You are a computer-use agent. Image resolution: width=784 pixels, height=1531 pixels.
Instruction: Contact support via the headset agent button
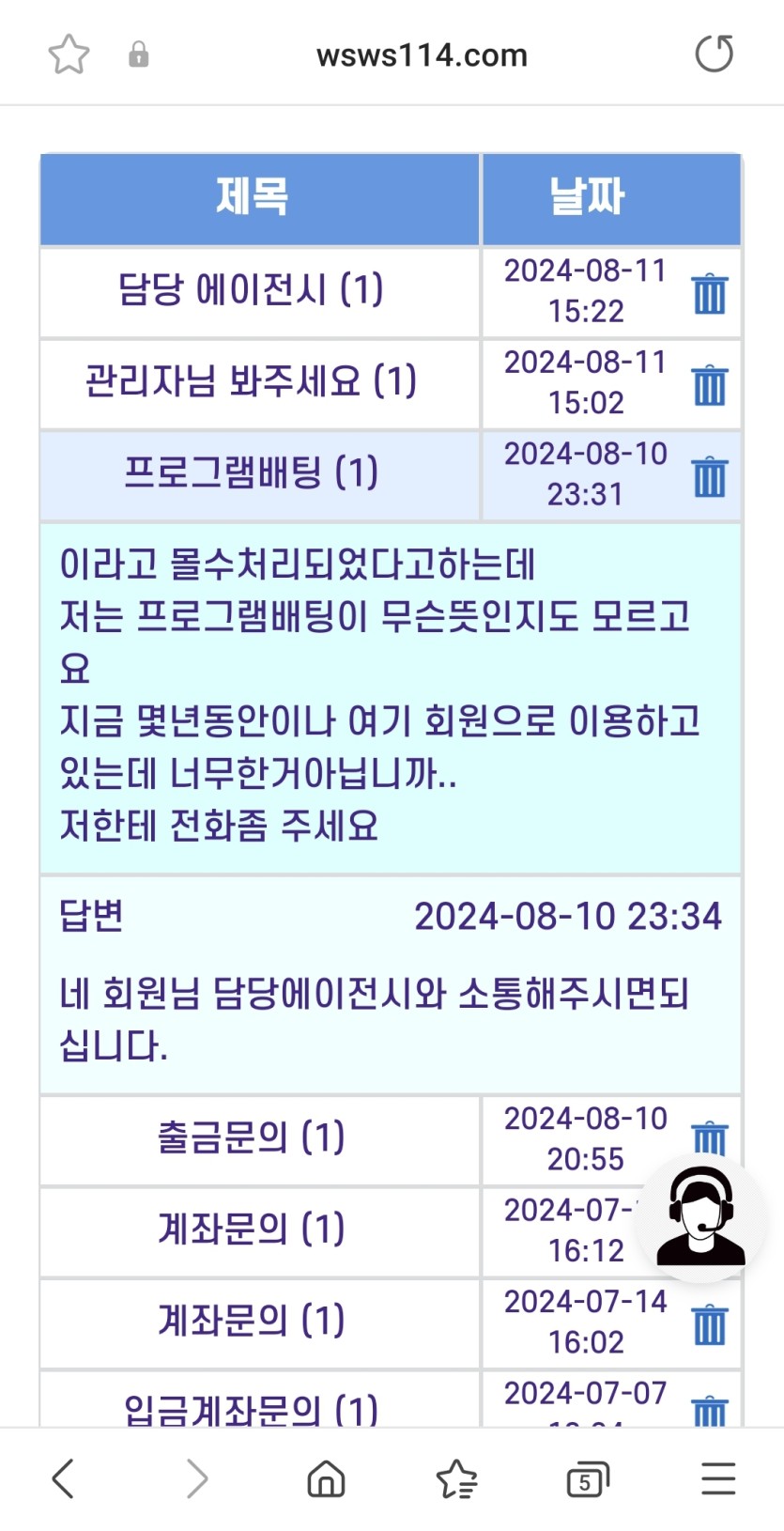coord(700,1217)
